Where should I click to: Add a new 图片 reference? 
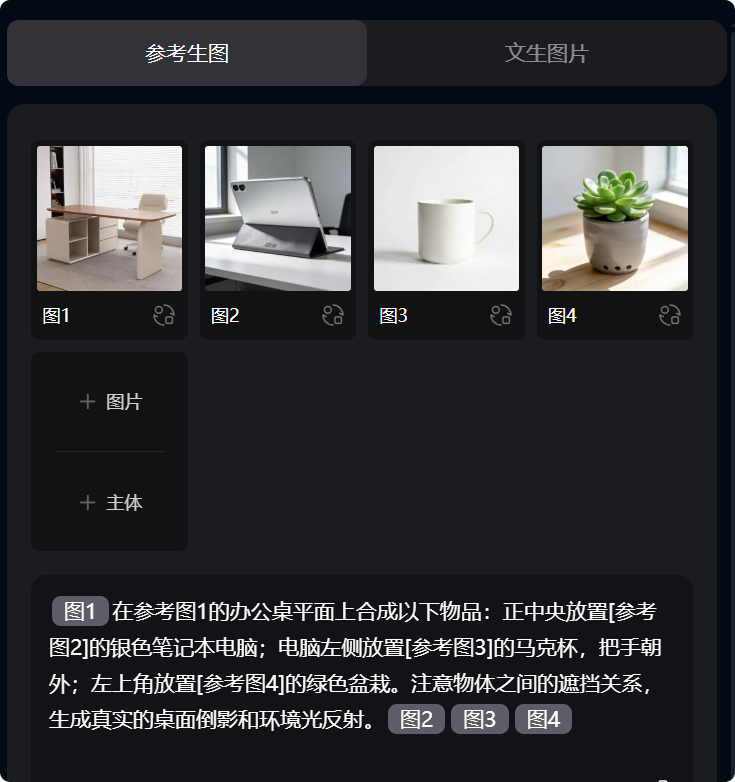click(110, 402)
